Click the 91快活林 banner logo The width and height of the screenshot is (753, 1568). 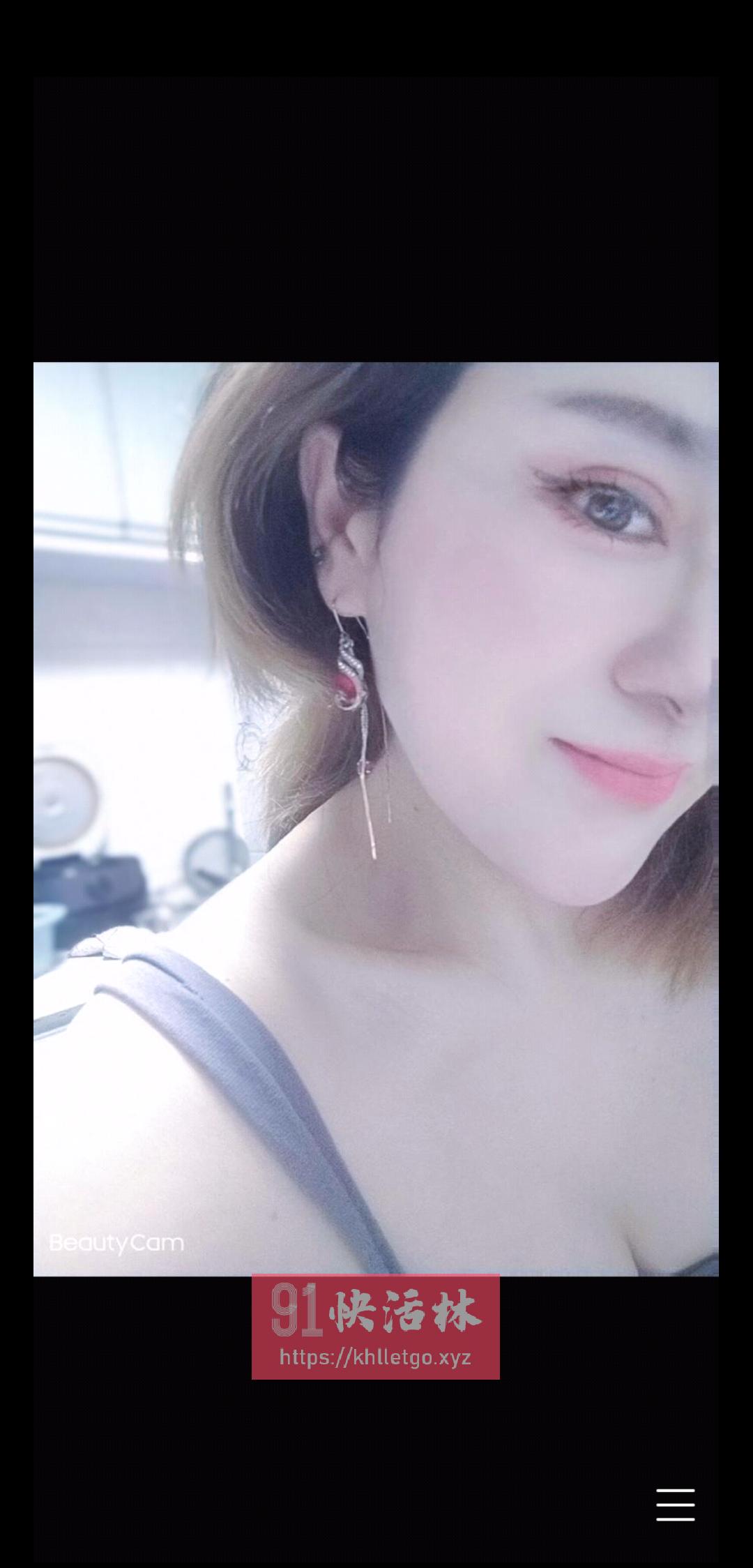[x=376, y=1311]
